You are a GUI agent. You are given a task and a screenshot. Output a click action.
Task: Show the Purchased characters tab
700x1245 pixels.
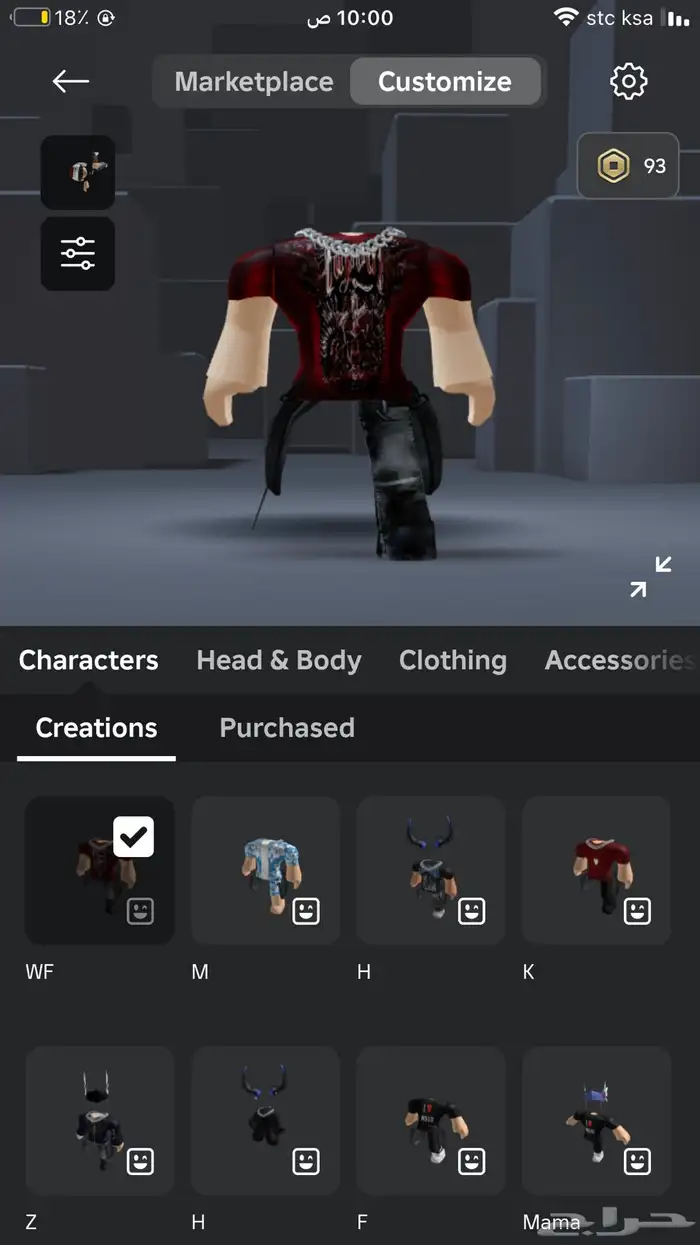[287, 728]
